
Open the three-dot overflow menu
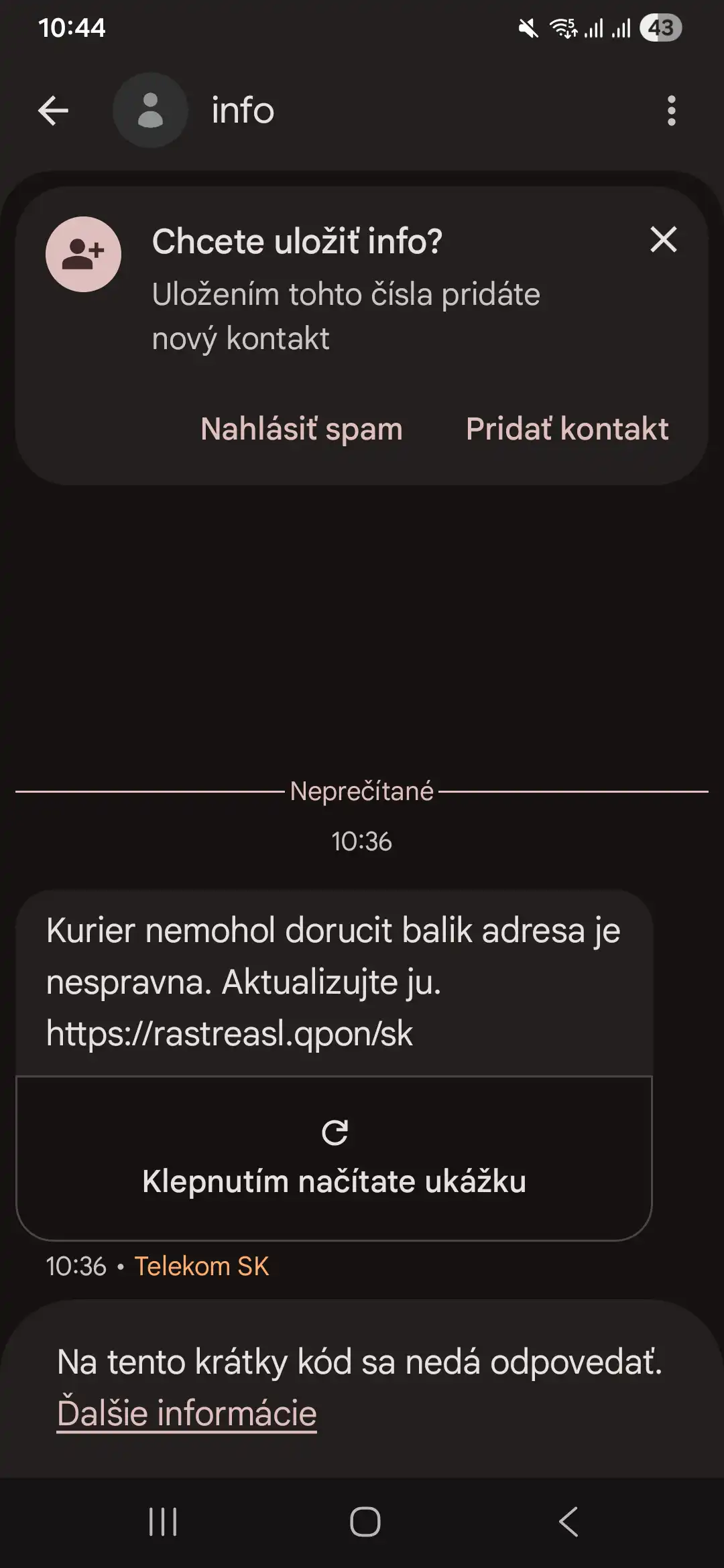click(x=671, y=111)
